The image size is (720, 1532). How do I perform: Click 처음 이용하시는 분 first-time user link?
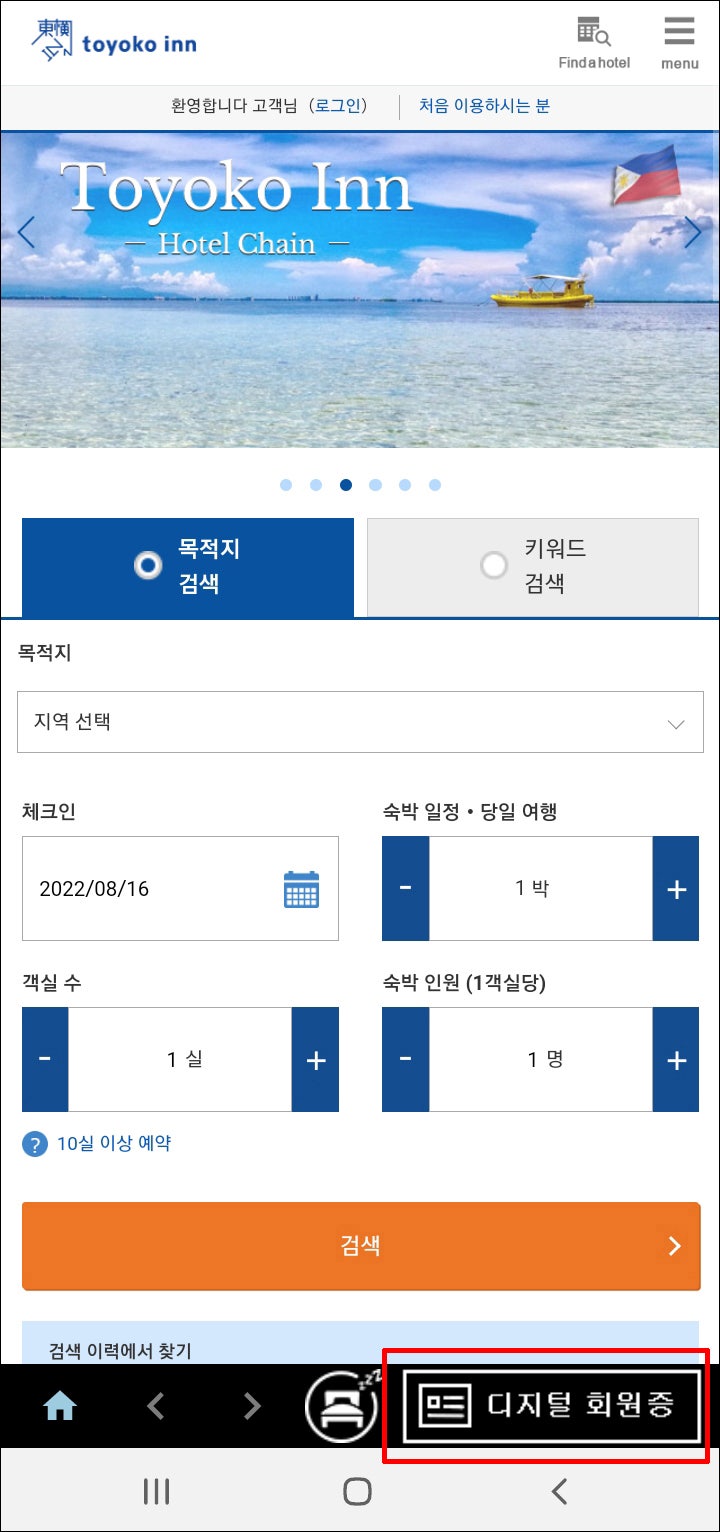click(x=486, y=105)
